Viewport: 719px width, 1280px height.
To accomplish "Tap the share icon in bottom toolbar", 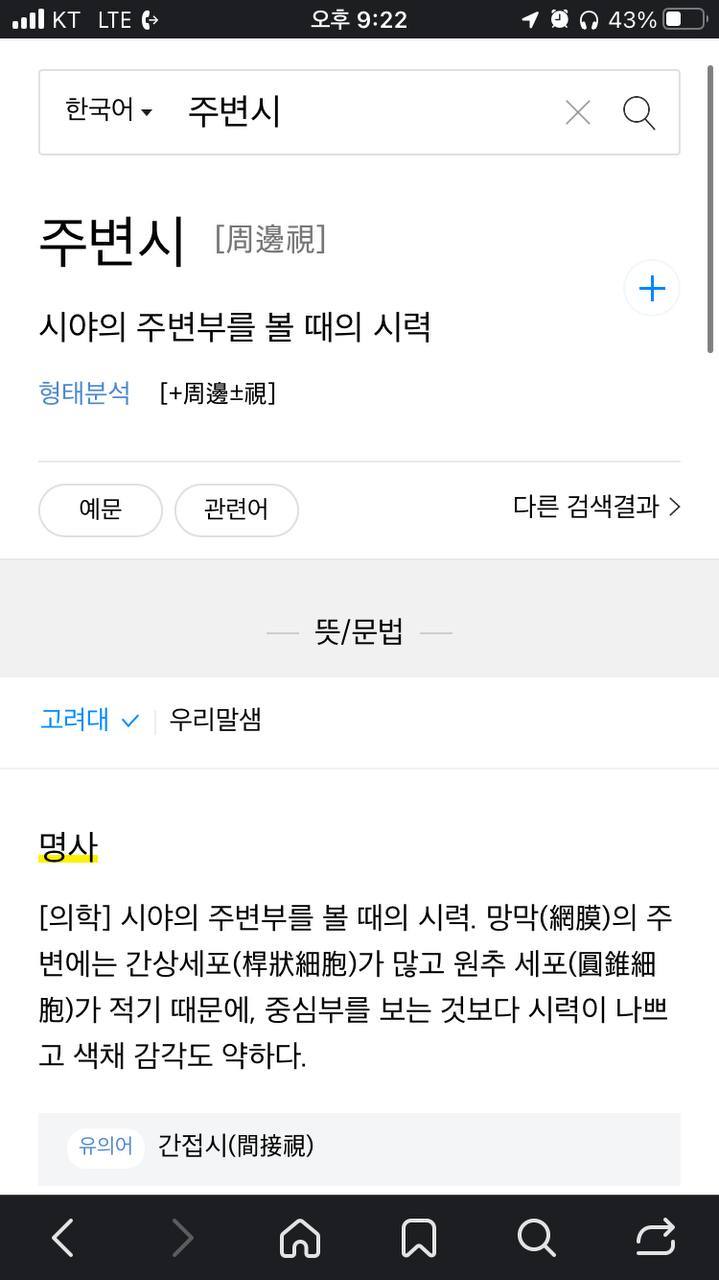I will click(x=656, y=1238).
